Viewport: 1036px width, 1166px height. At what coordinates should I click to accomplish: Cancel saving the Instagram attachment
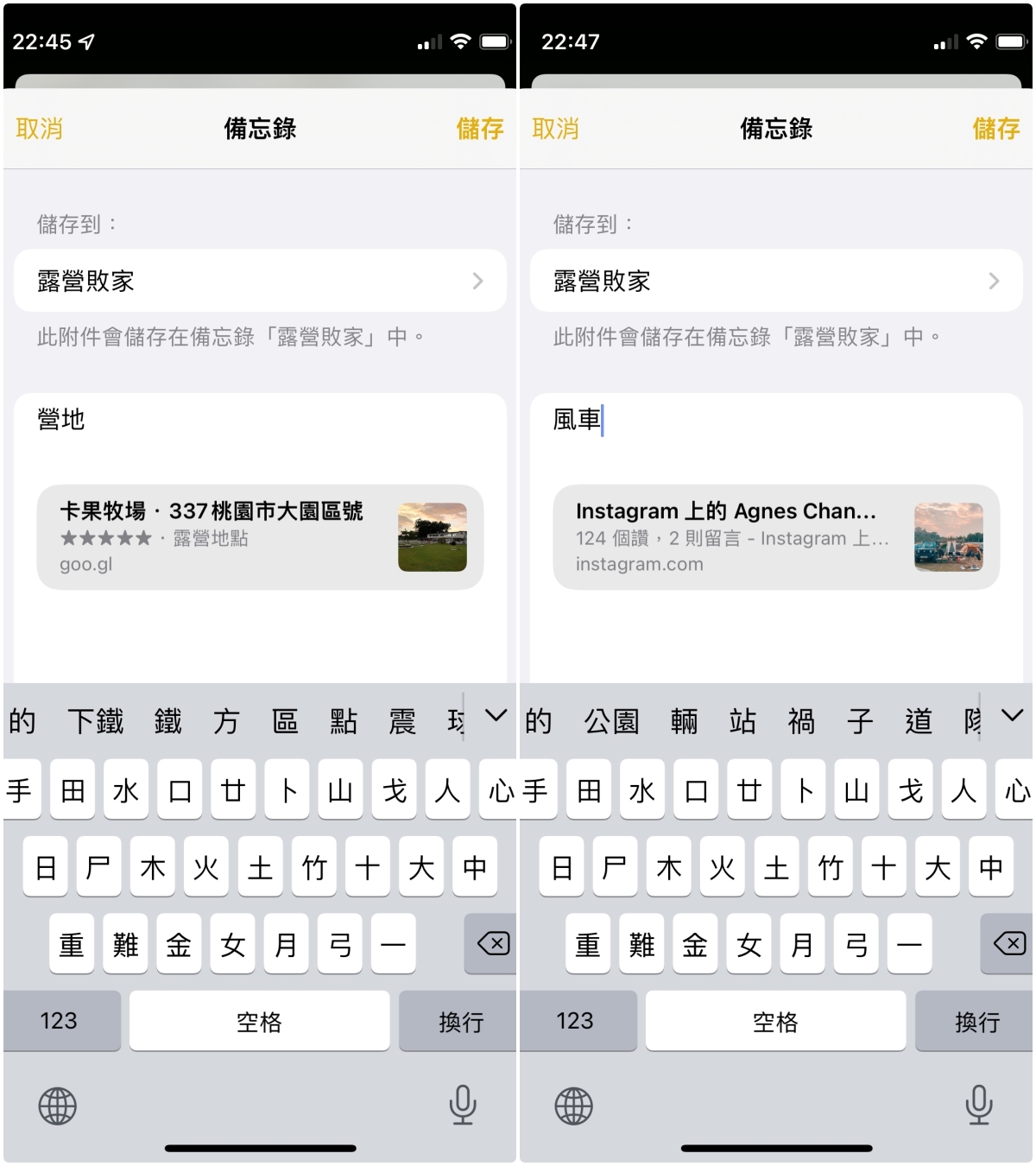tap(555, 129)
